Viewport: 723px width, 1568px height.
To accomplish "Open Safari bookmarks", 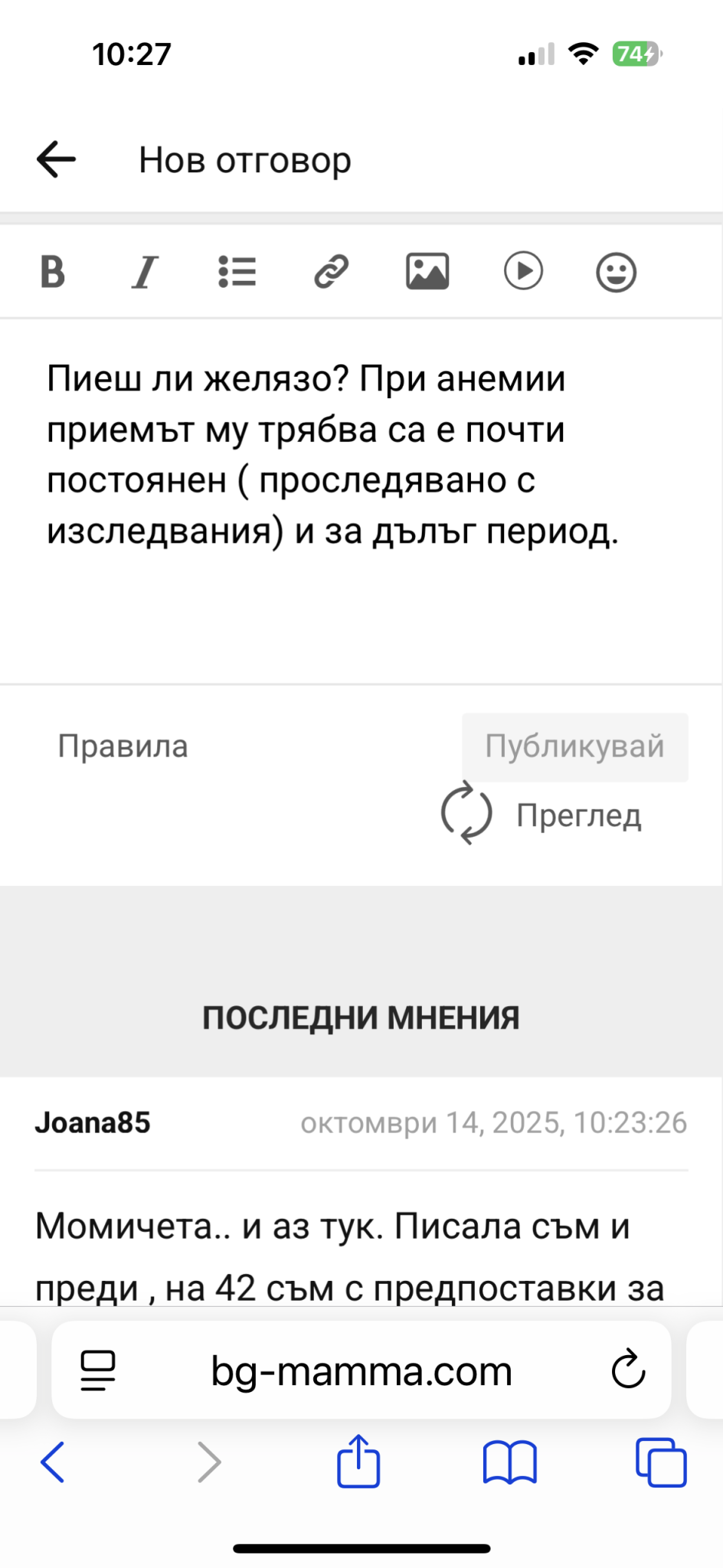I will point(510,1462).
